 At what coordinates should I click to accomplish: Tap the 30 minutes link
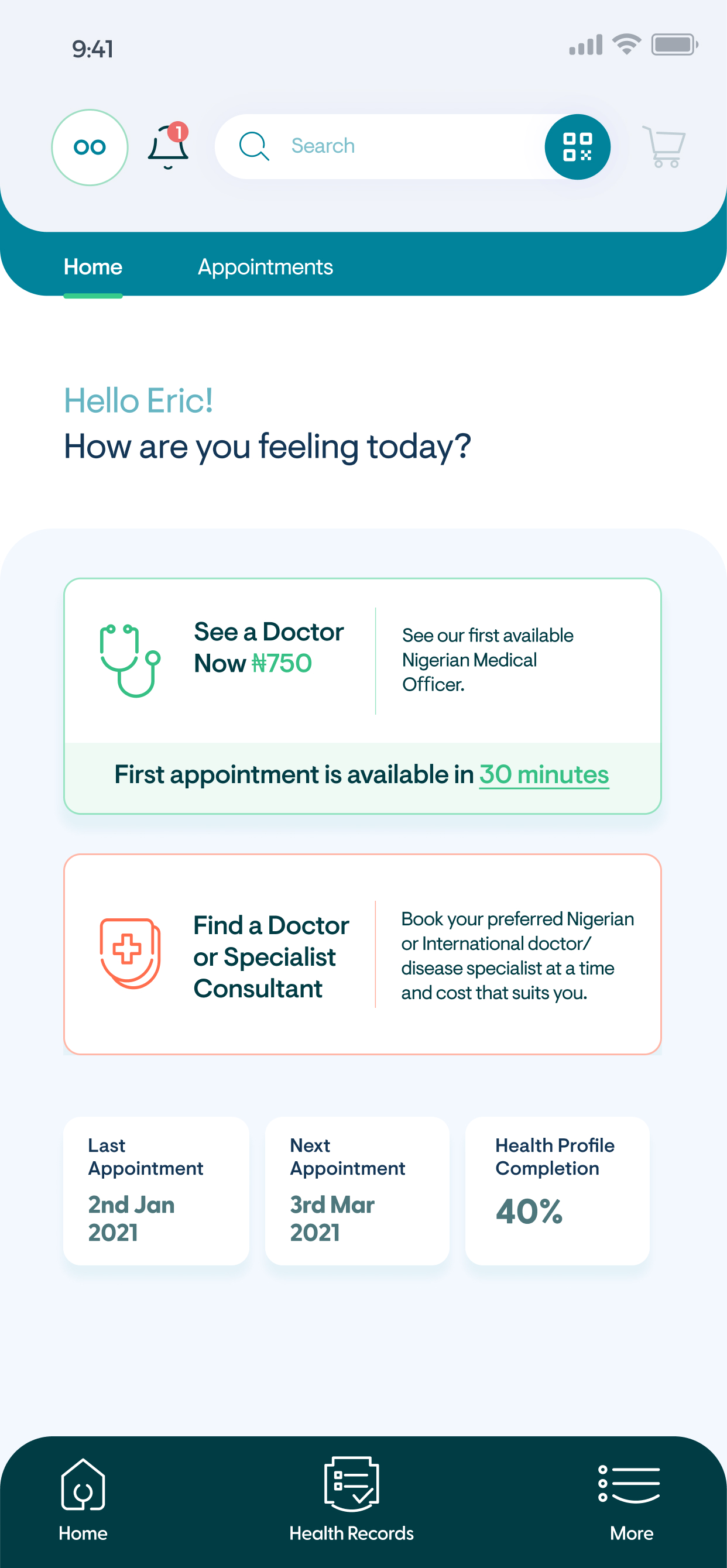[544, 775]
